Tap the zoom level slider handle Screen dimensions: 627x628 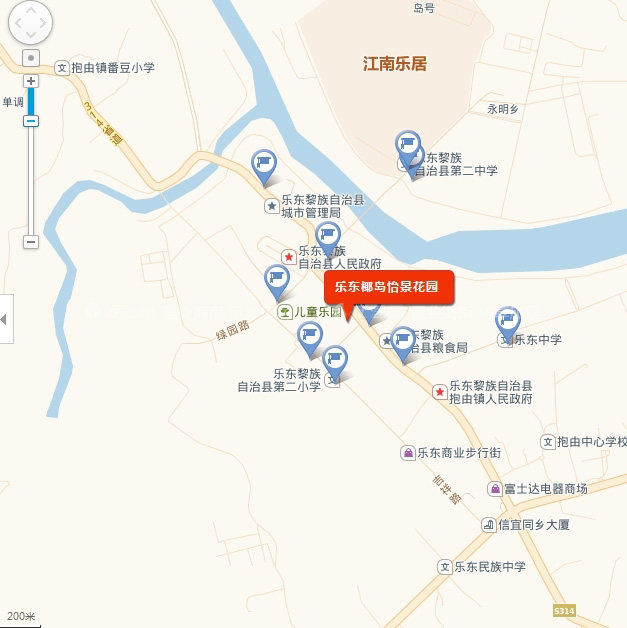pos(31,120)
